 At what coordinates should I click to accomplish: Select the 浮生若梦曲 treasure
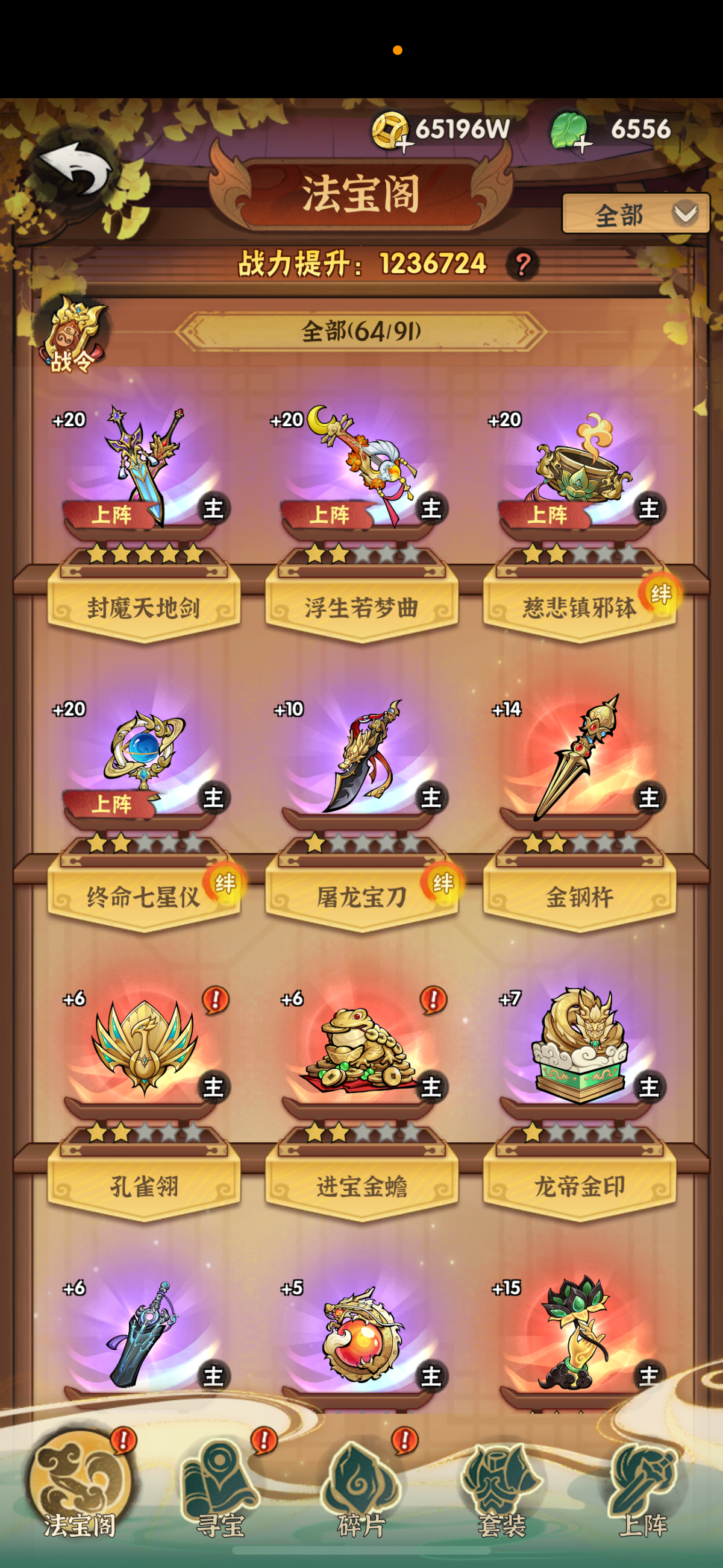361,468
